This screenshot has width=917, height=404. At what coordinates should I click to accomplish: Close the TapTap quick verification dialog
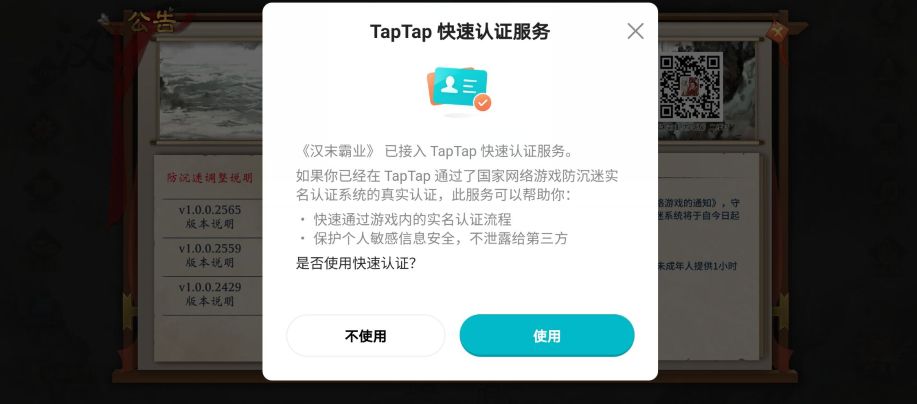[x=635, y=31]
